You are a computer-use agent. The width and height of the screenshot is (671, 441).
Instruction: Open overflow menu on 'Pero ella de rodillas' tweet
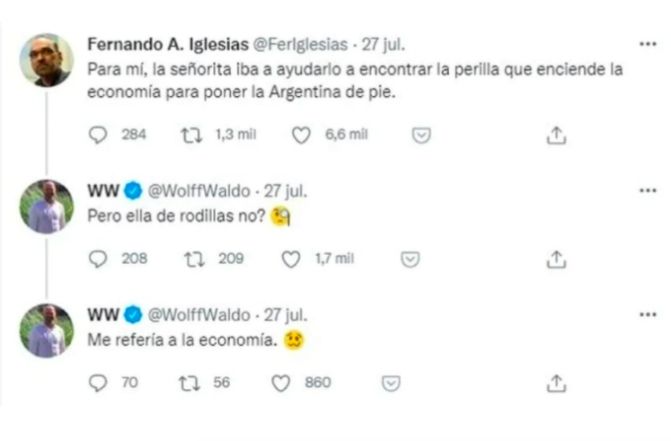click(x=647, y=190)
